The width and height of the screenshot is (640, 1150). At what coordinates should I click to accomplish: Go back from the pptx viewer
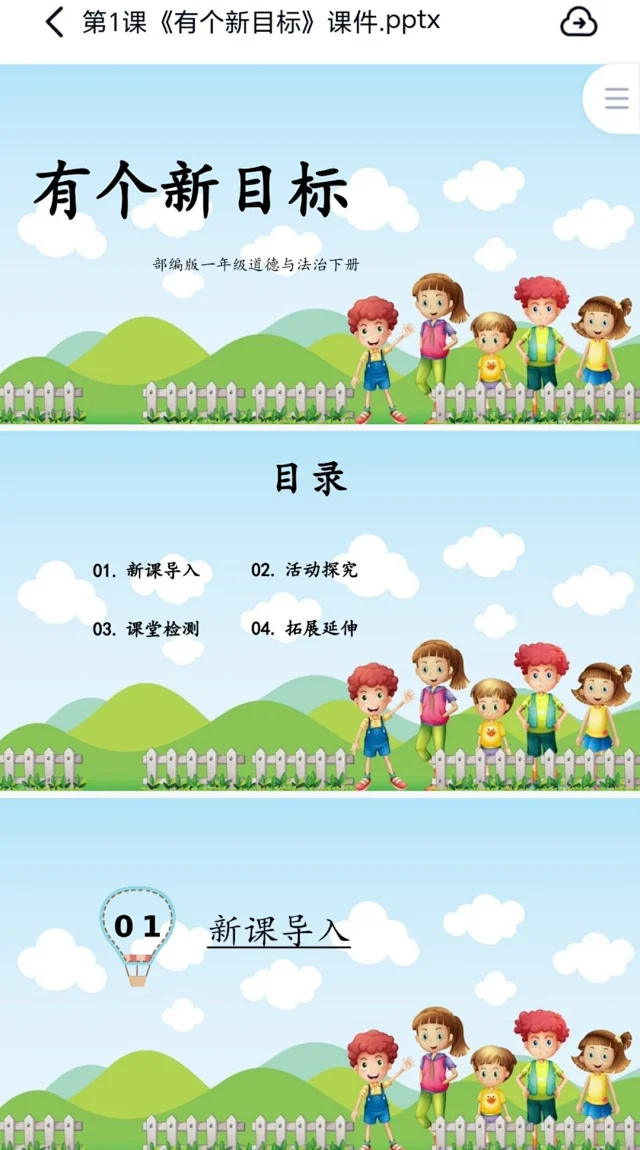pos(54,22)
